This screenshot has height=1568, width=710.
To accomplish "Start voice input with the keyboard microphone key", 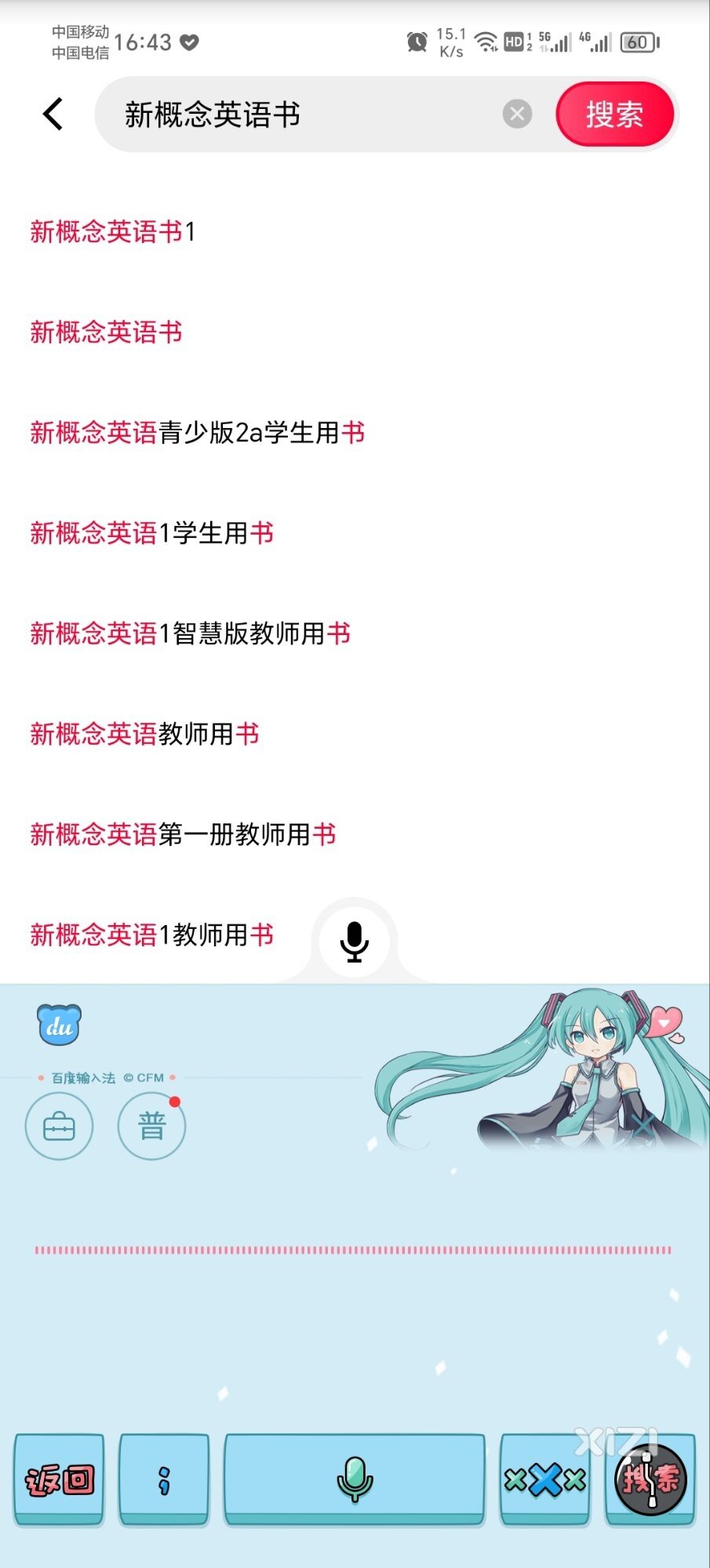I will (355, 1480).
